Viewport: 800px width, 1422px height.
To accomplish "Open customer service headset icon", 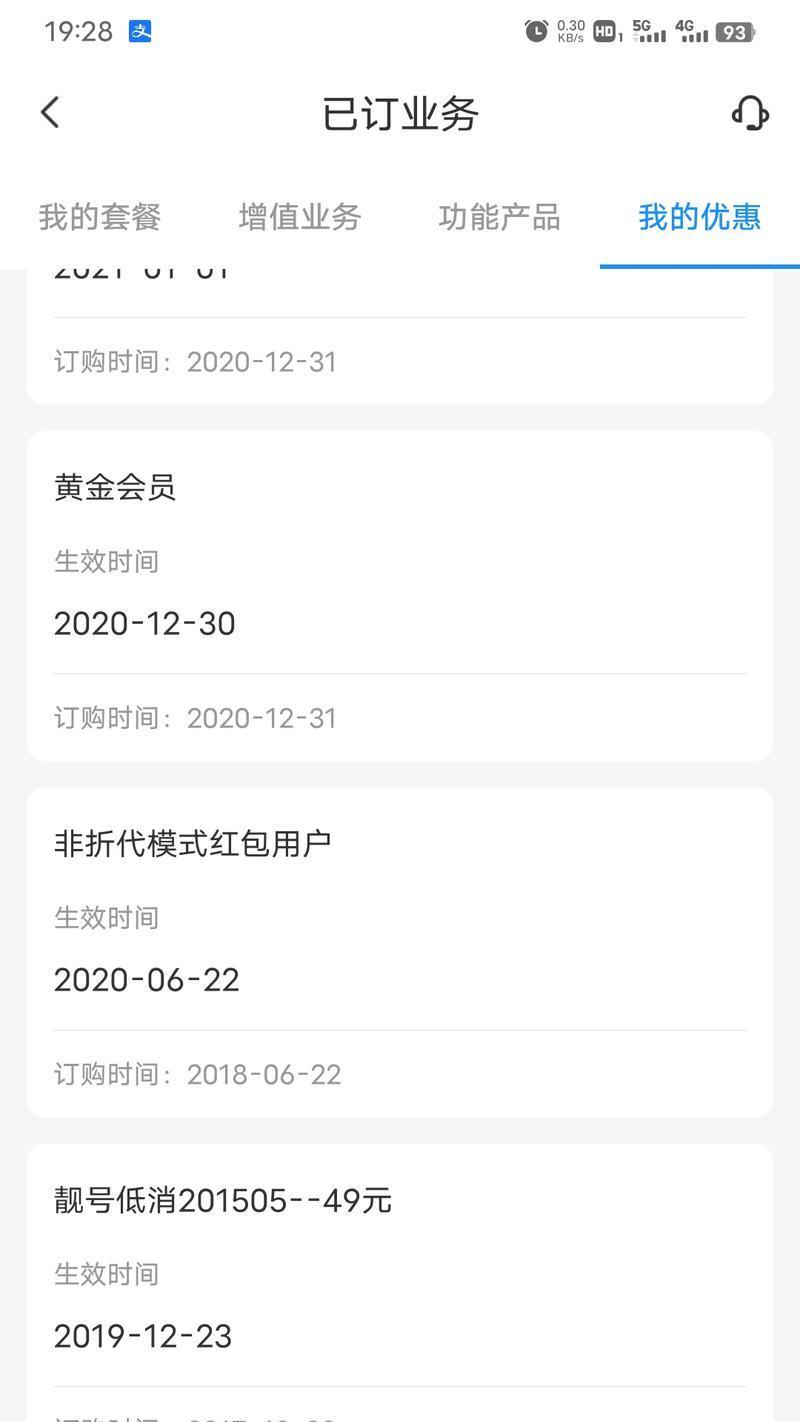I will (x=750, y=113).
